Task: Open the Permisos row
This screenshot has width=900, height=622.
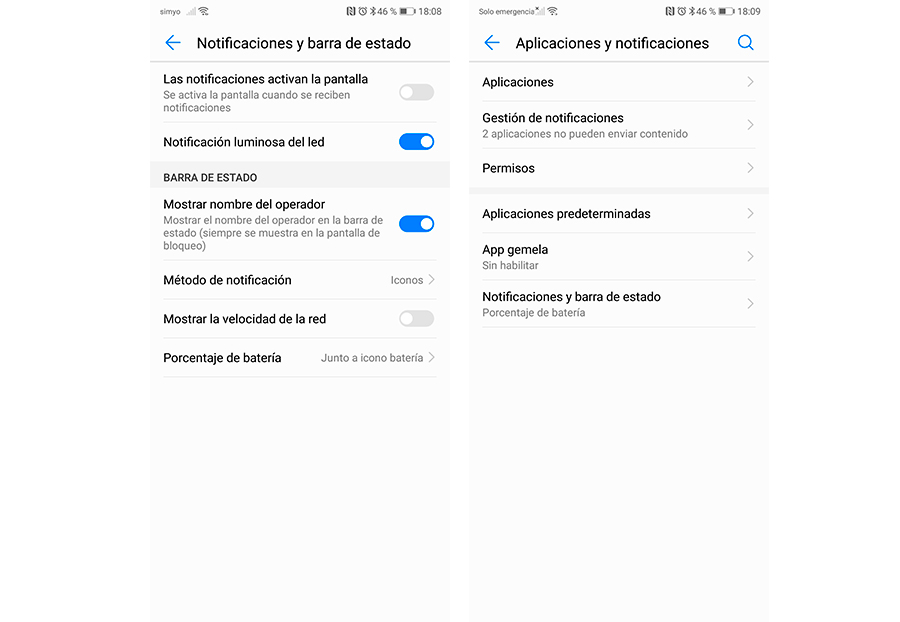Action: [617, 168]
